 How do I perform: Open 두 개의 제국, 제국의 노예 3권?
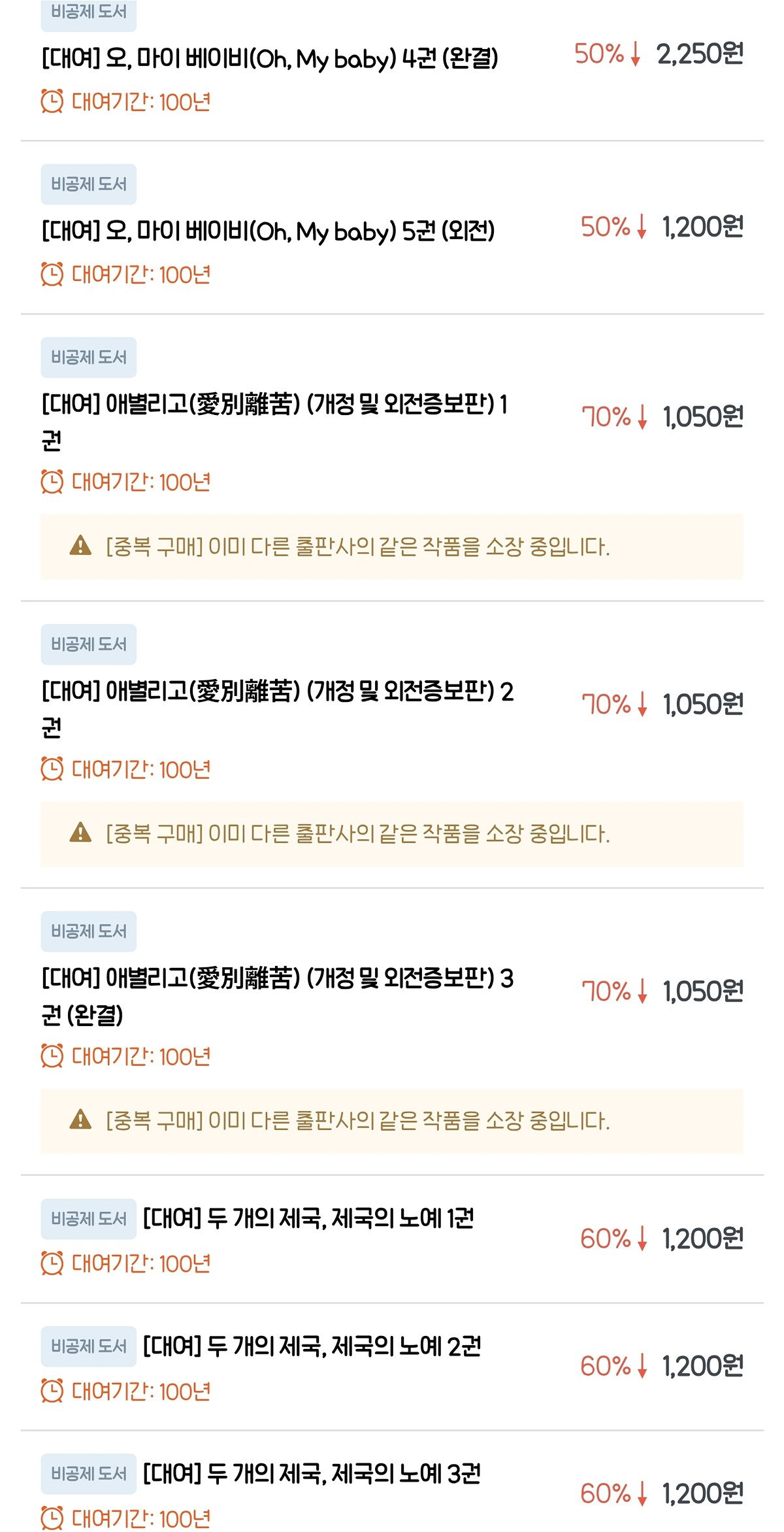(x=312, y=1474)
